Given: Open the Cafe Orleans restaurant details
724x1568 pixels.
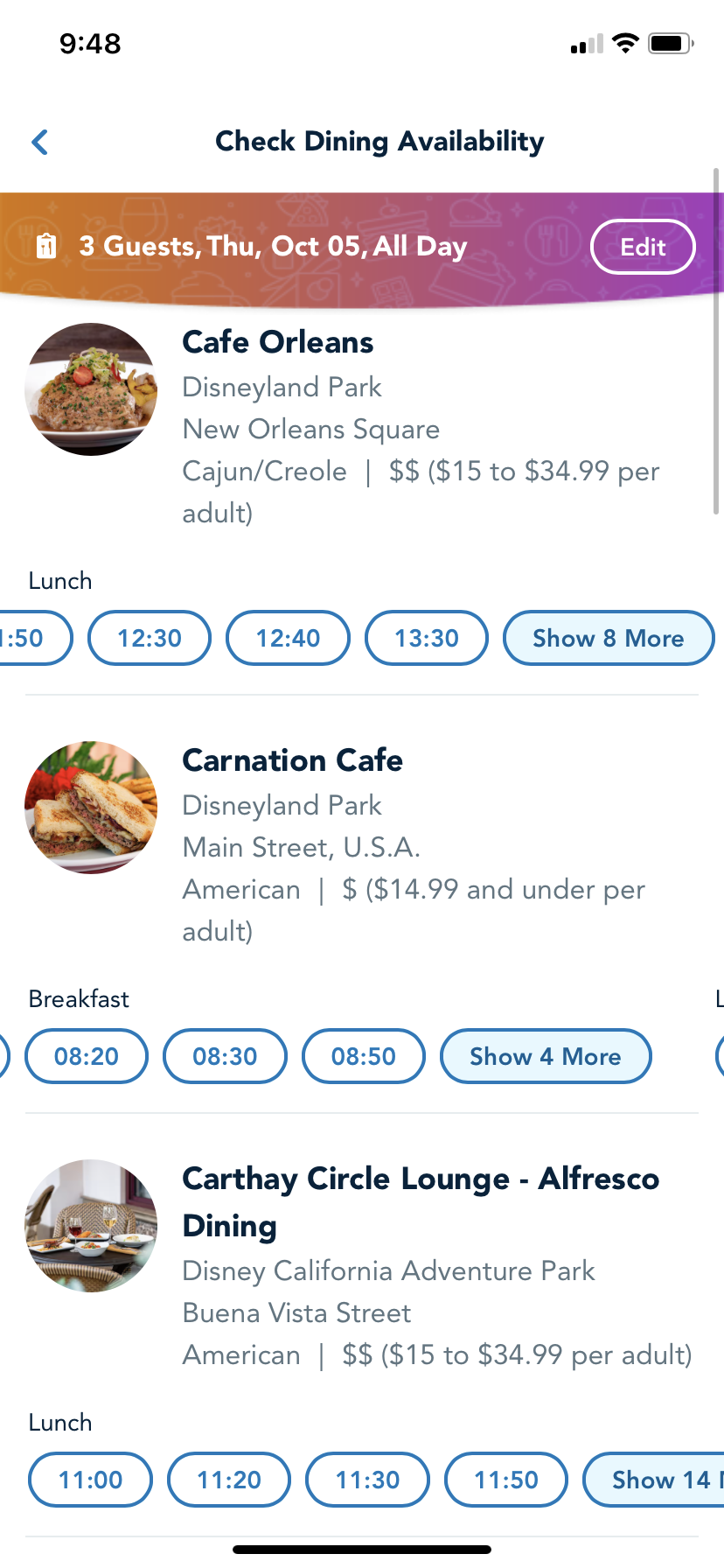Looking at the screenshot, I should (278, 342).
